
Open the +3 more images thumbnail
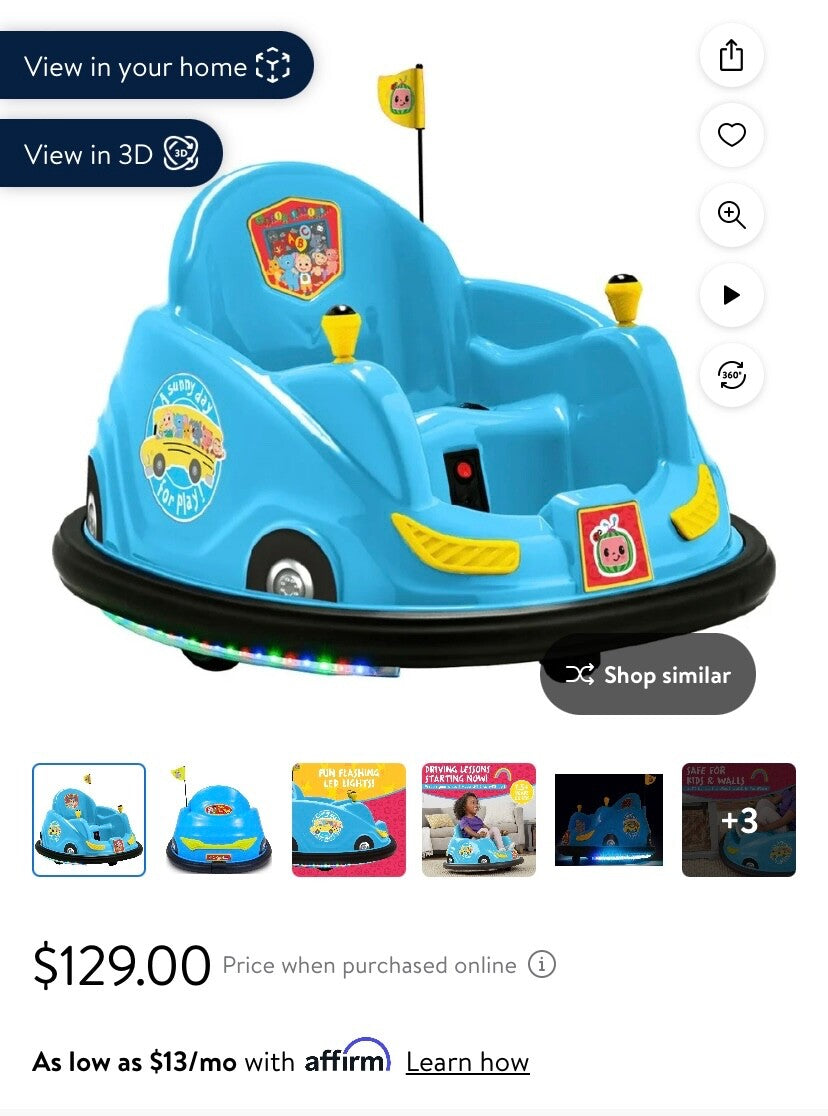[x=739, y=820]
